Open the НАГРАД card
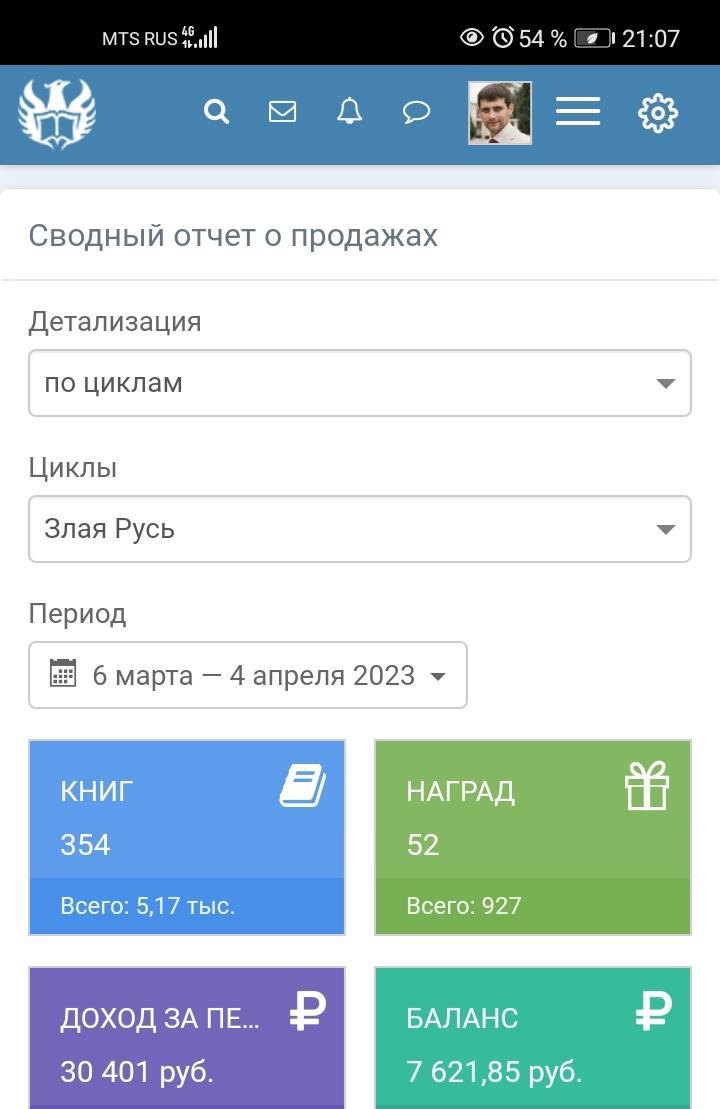This screenshot has height=1109, width=720. [533, 837]
